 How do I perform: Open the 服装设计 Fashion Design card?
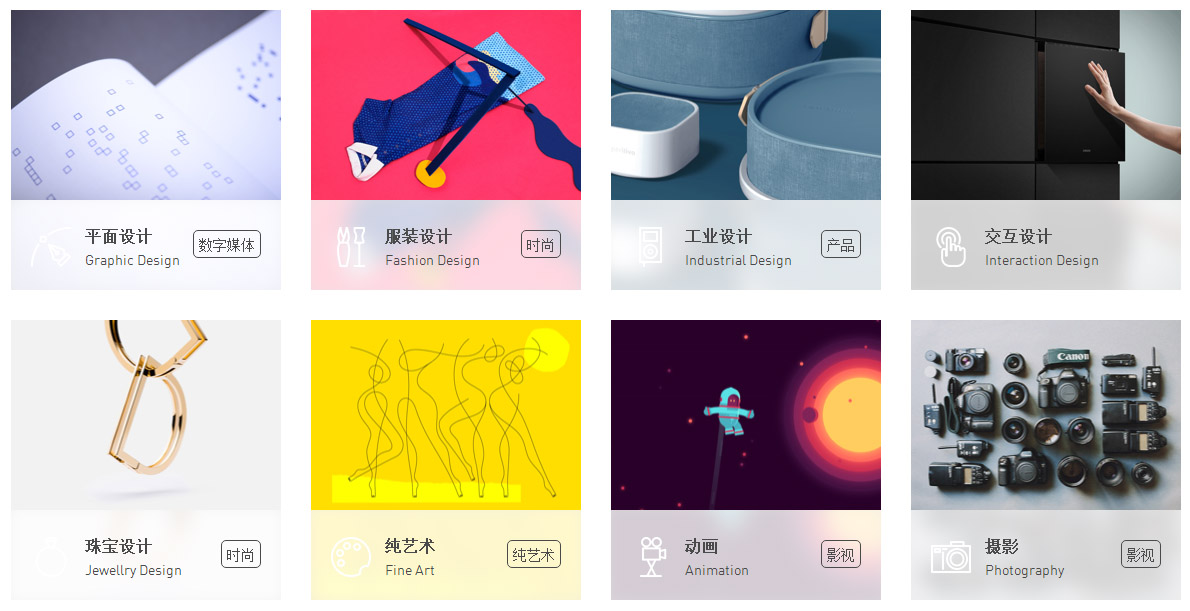coord(445,105)
